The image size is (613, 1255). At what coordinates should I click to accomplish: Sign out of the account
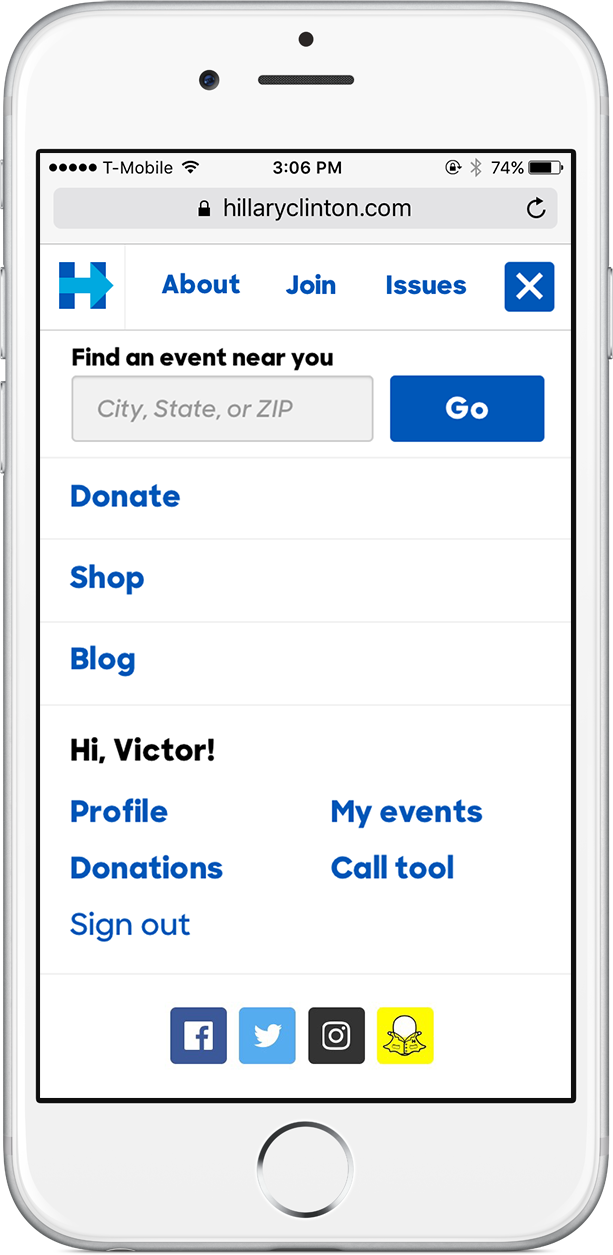(x=130, y=925)
